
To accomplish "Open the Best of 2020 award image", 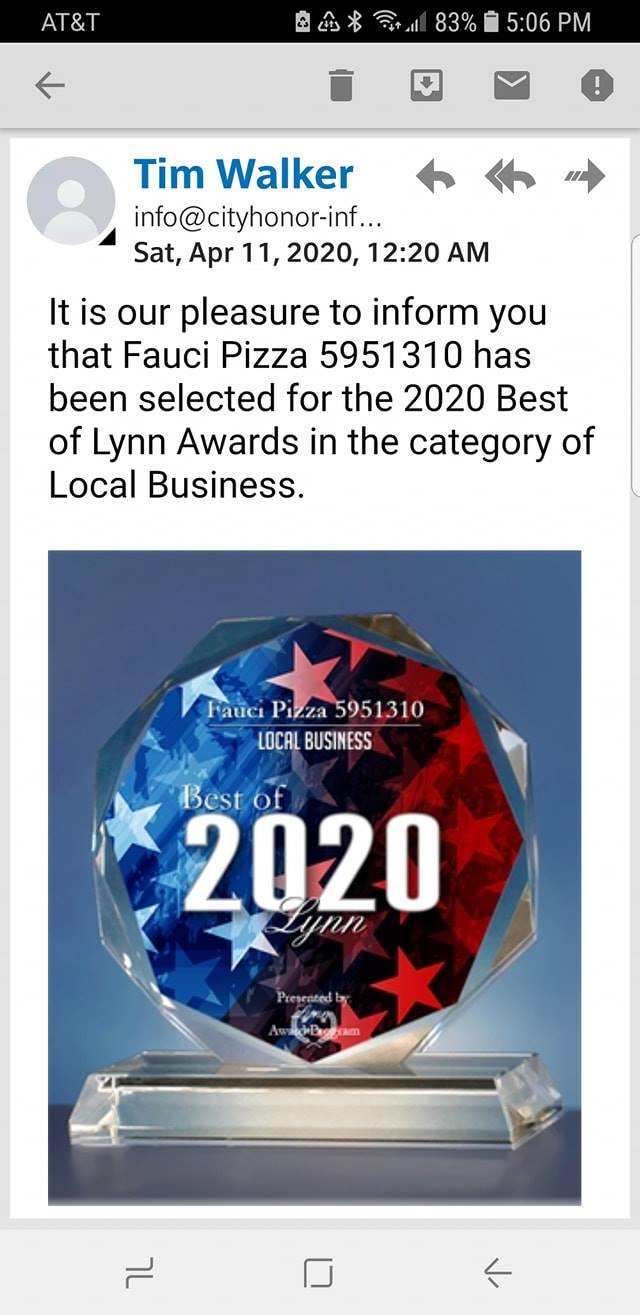I will coord(314,877).
